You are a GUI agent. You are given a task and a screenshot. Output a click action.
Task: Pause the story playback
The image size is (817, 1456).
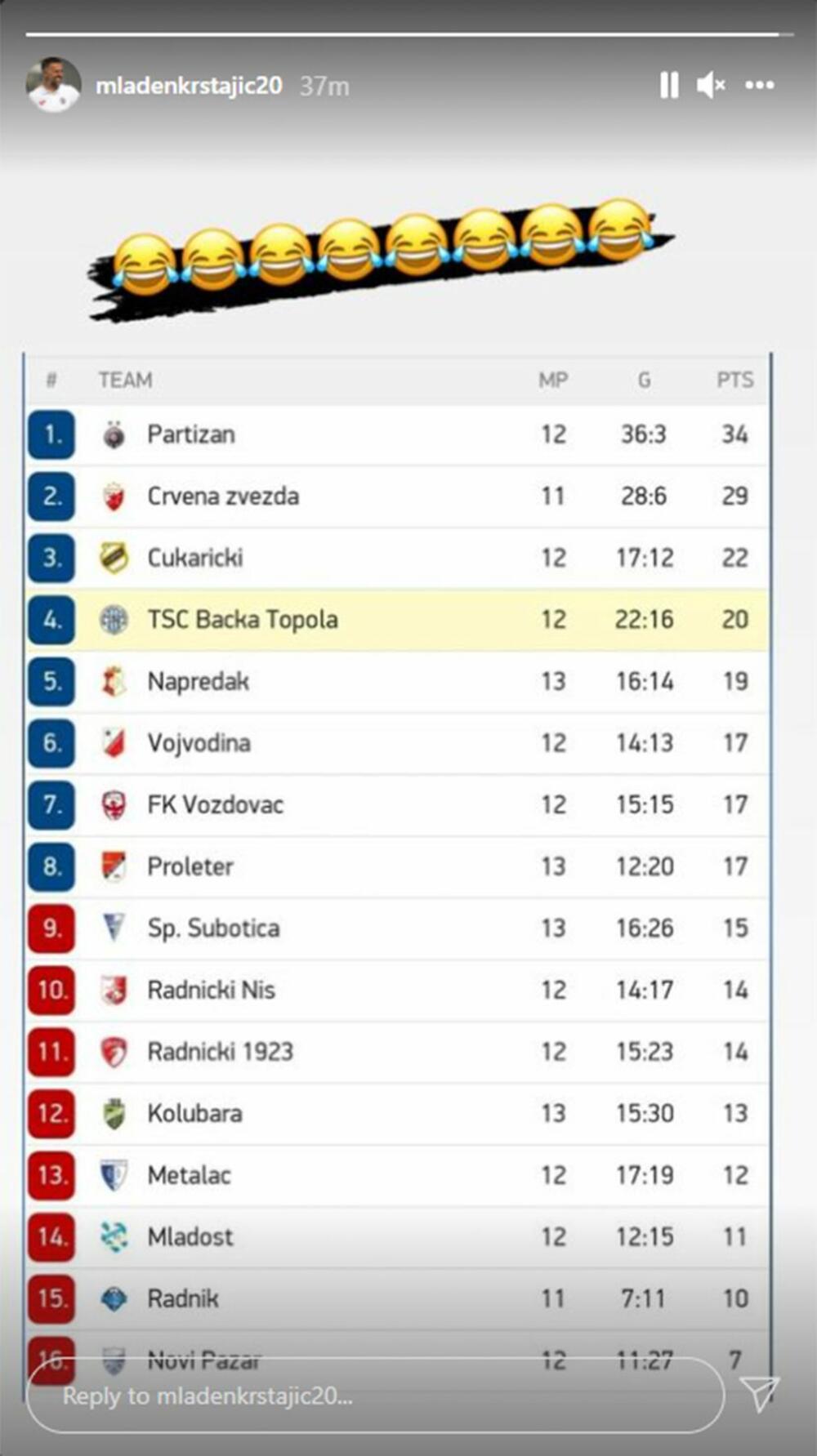tap(669, 85)
